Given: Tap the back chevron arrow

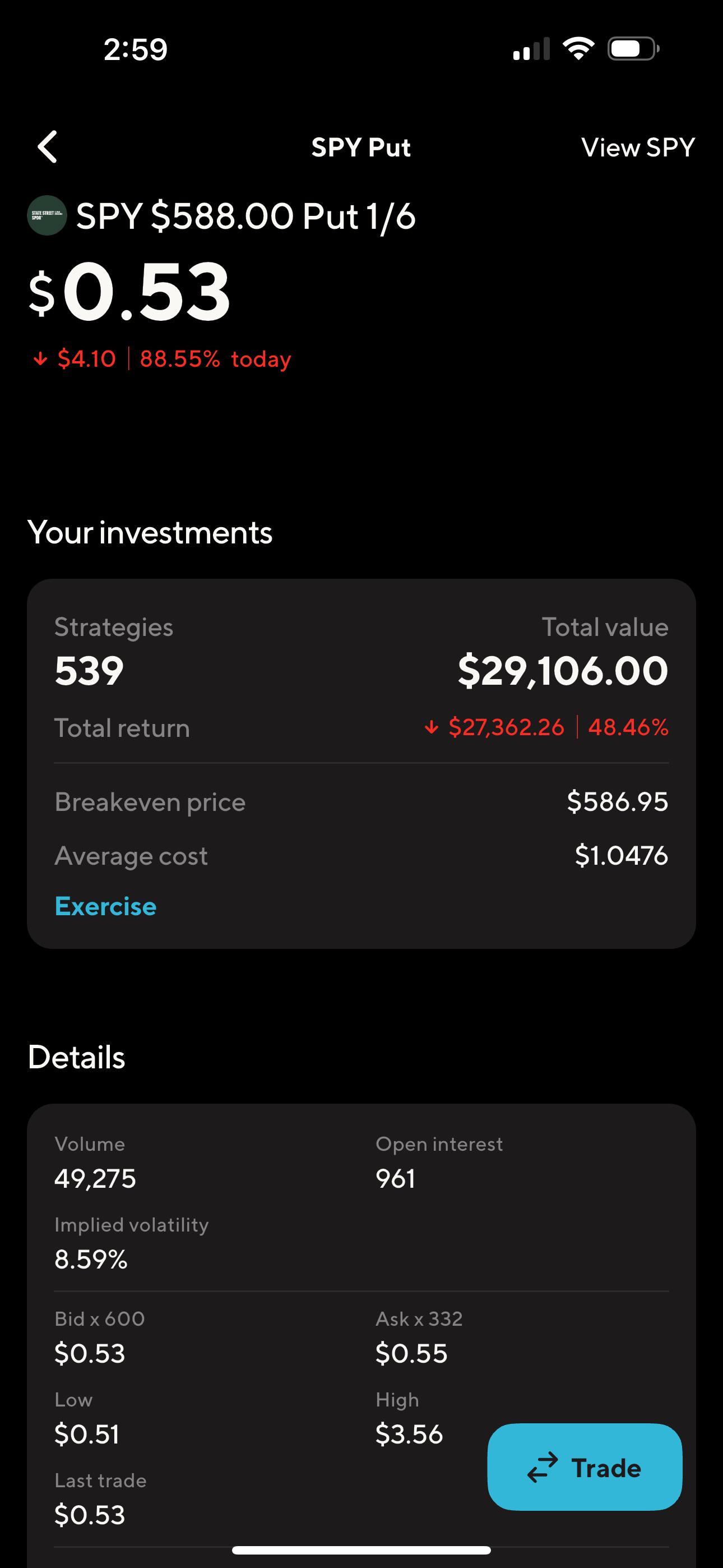Looking at the screenshot, I should pos(48,147).
